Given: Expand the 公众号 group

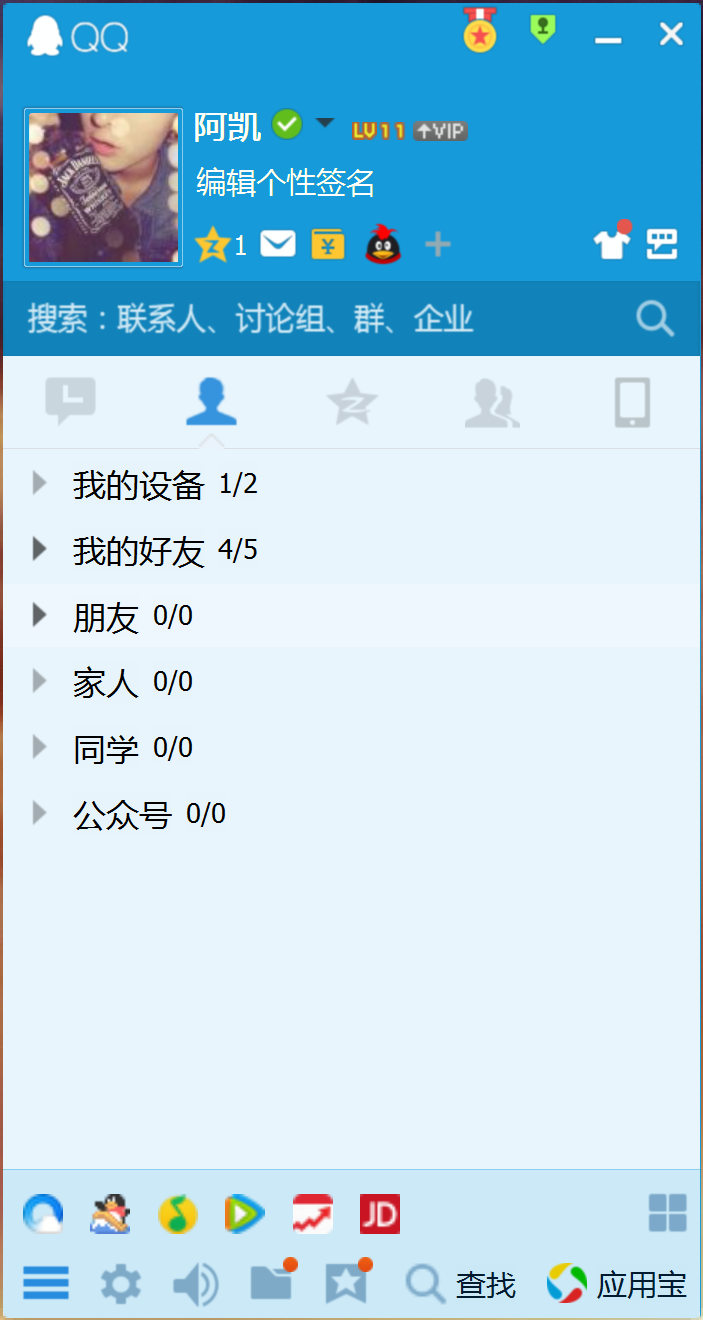Looking at the screenshot, I should (x=351, y=814).
